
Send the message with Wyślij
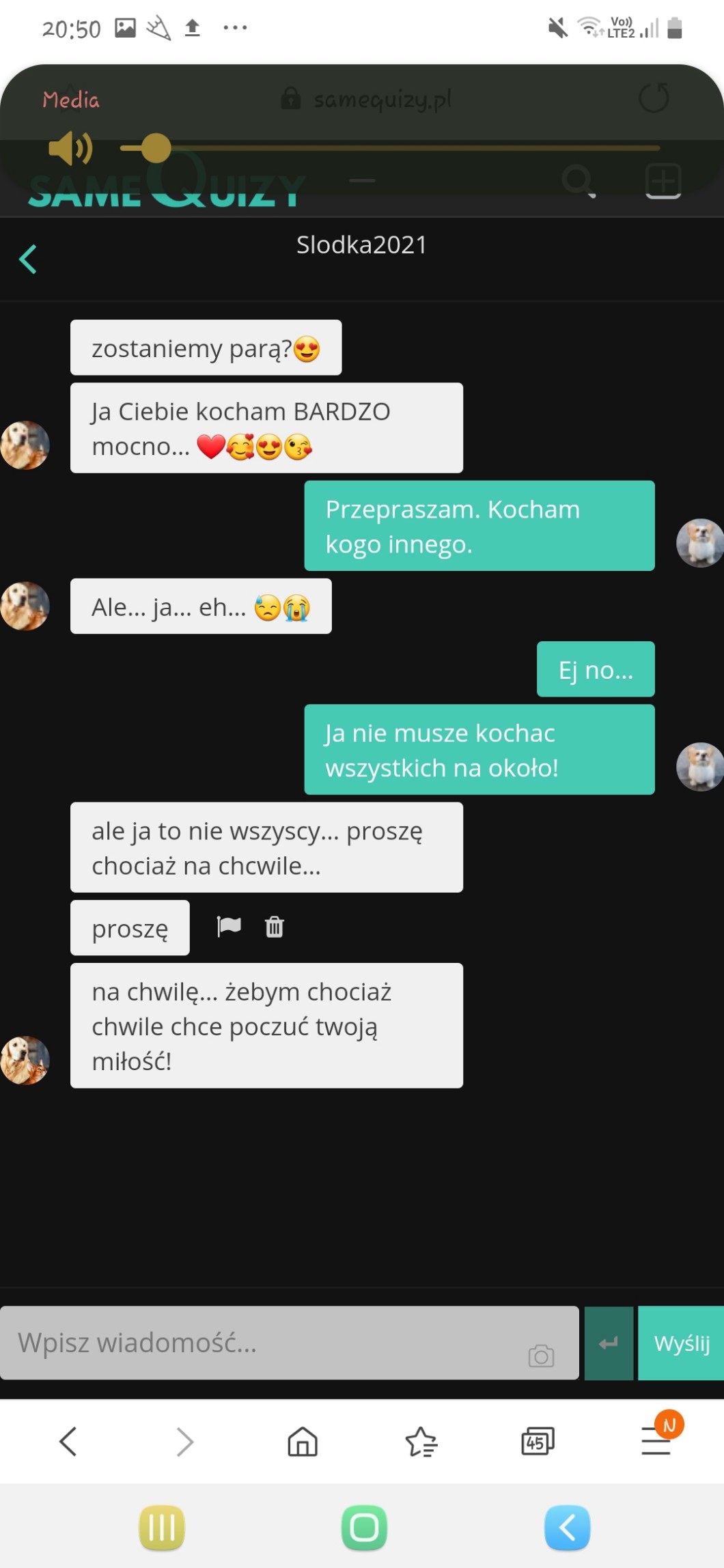(681, 1343)
